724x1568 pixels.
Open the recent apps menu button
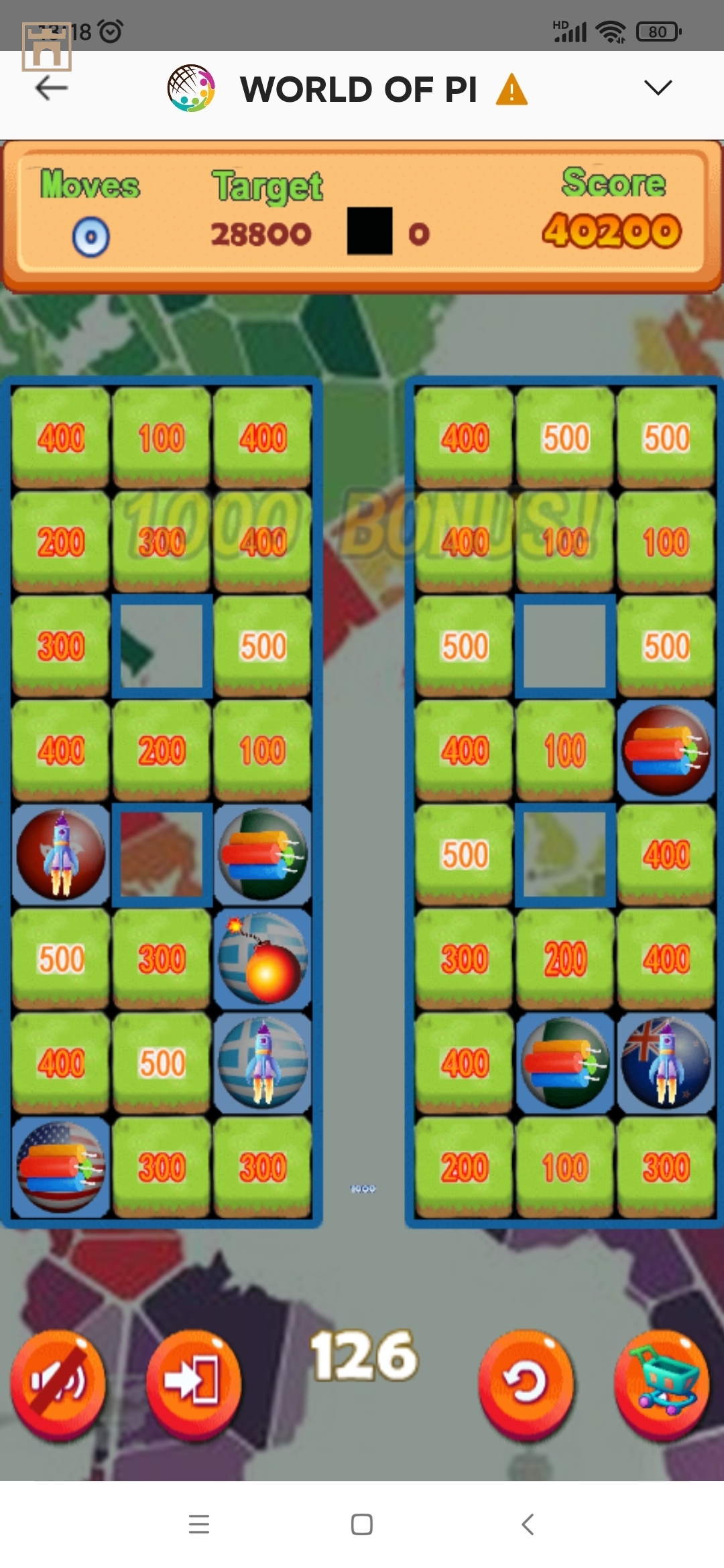[x=199, y=1524]
